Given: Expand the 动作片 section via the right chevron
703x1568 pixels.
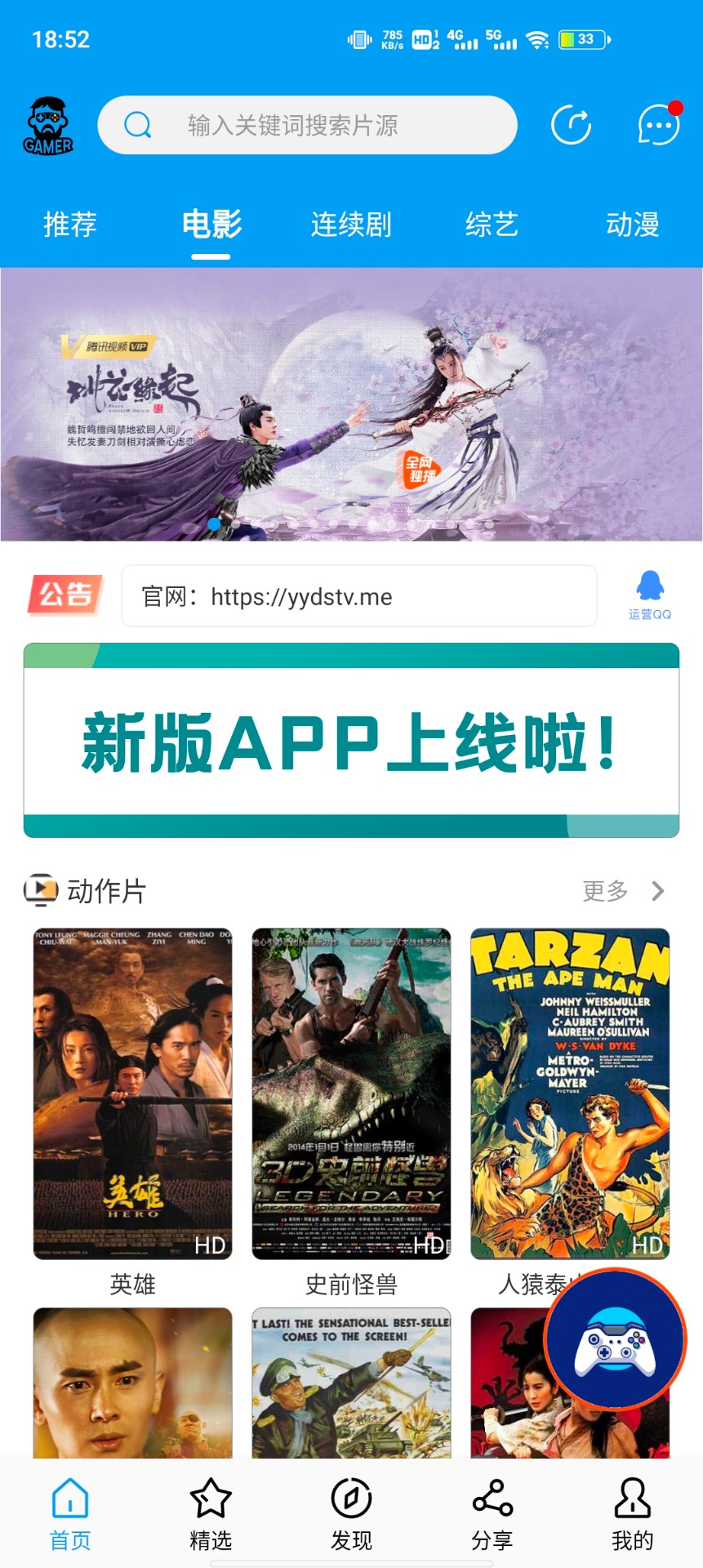Looking at the screenshot, I should click(x=660, y=890).
